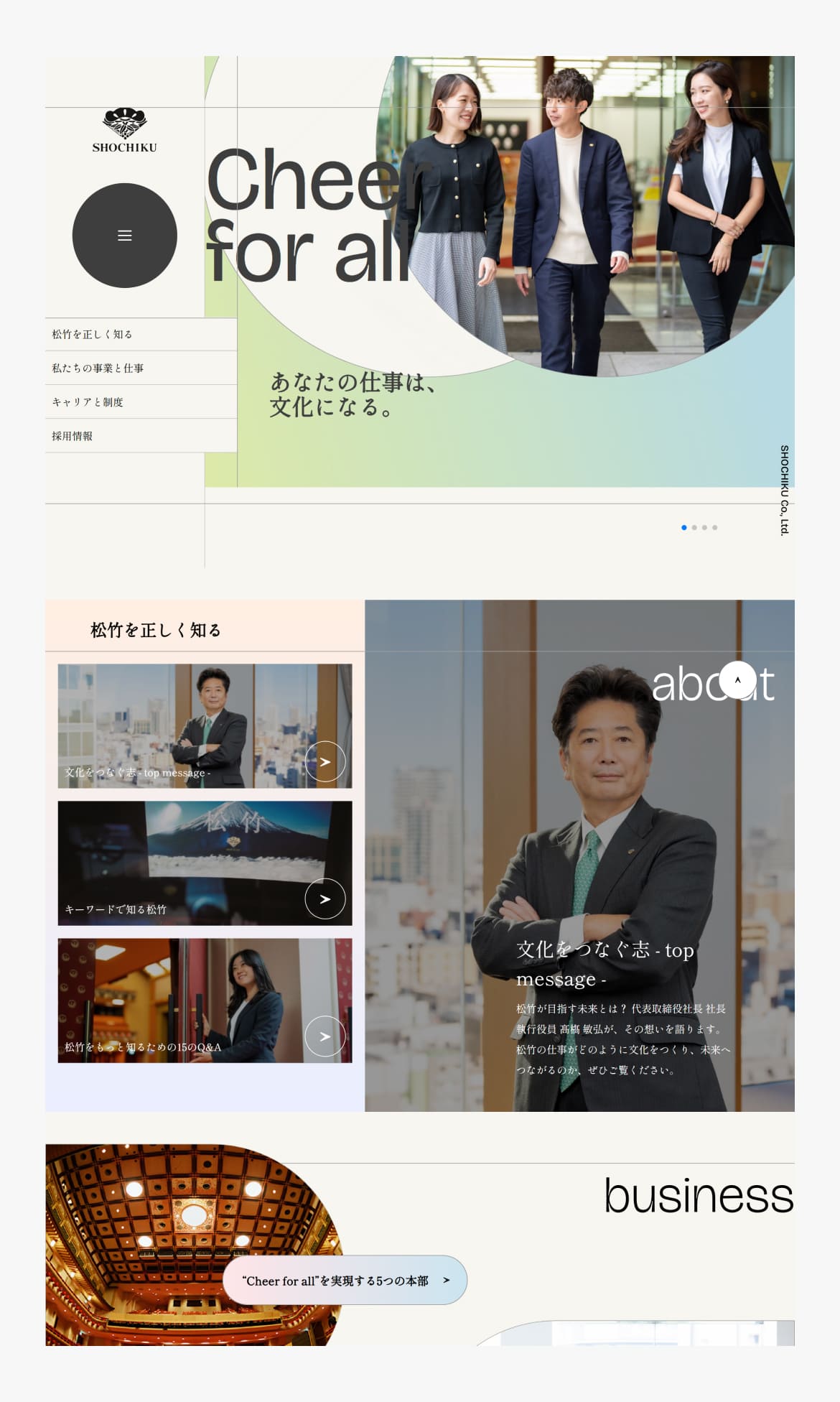Select the third carousel position dot
Image resolution: width=840 pixels, height=1402 pixels.
click(705, 527)
